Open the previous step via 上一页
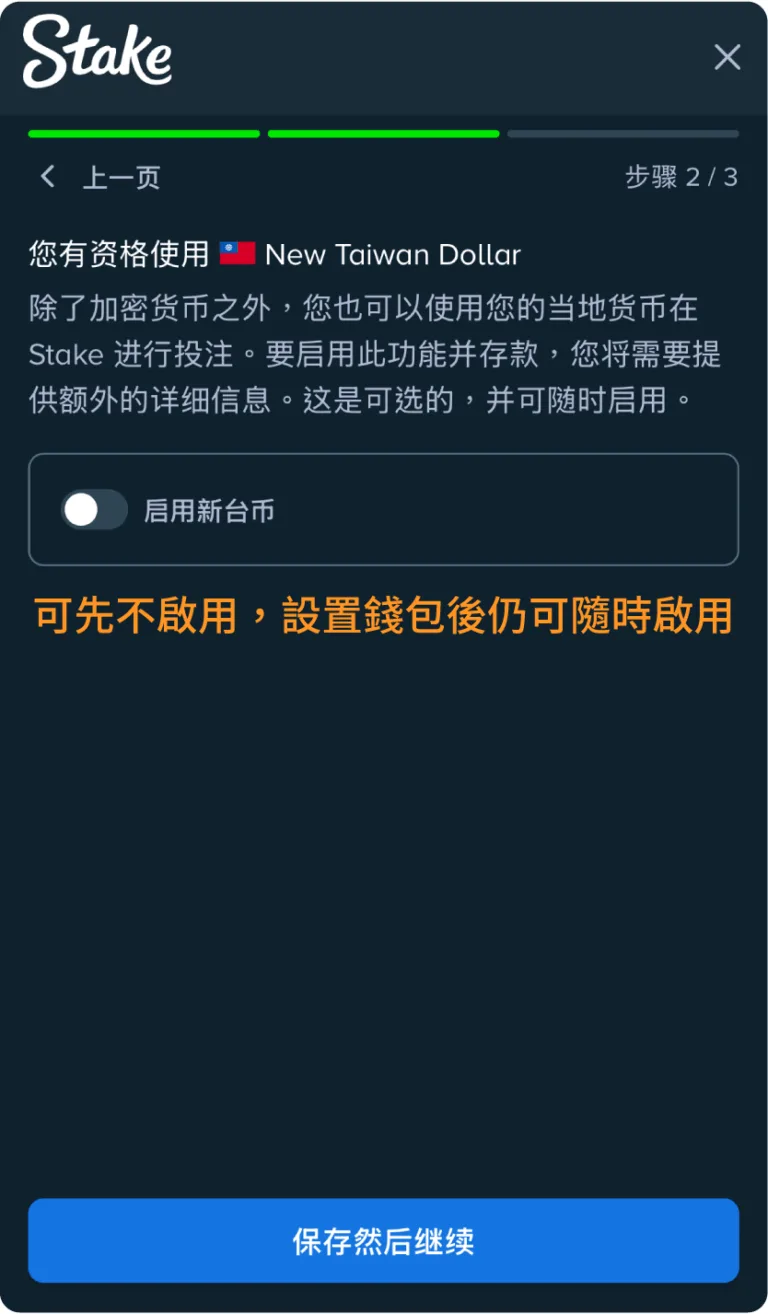 click(120, 176)
